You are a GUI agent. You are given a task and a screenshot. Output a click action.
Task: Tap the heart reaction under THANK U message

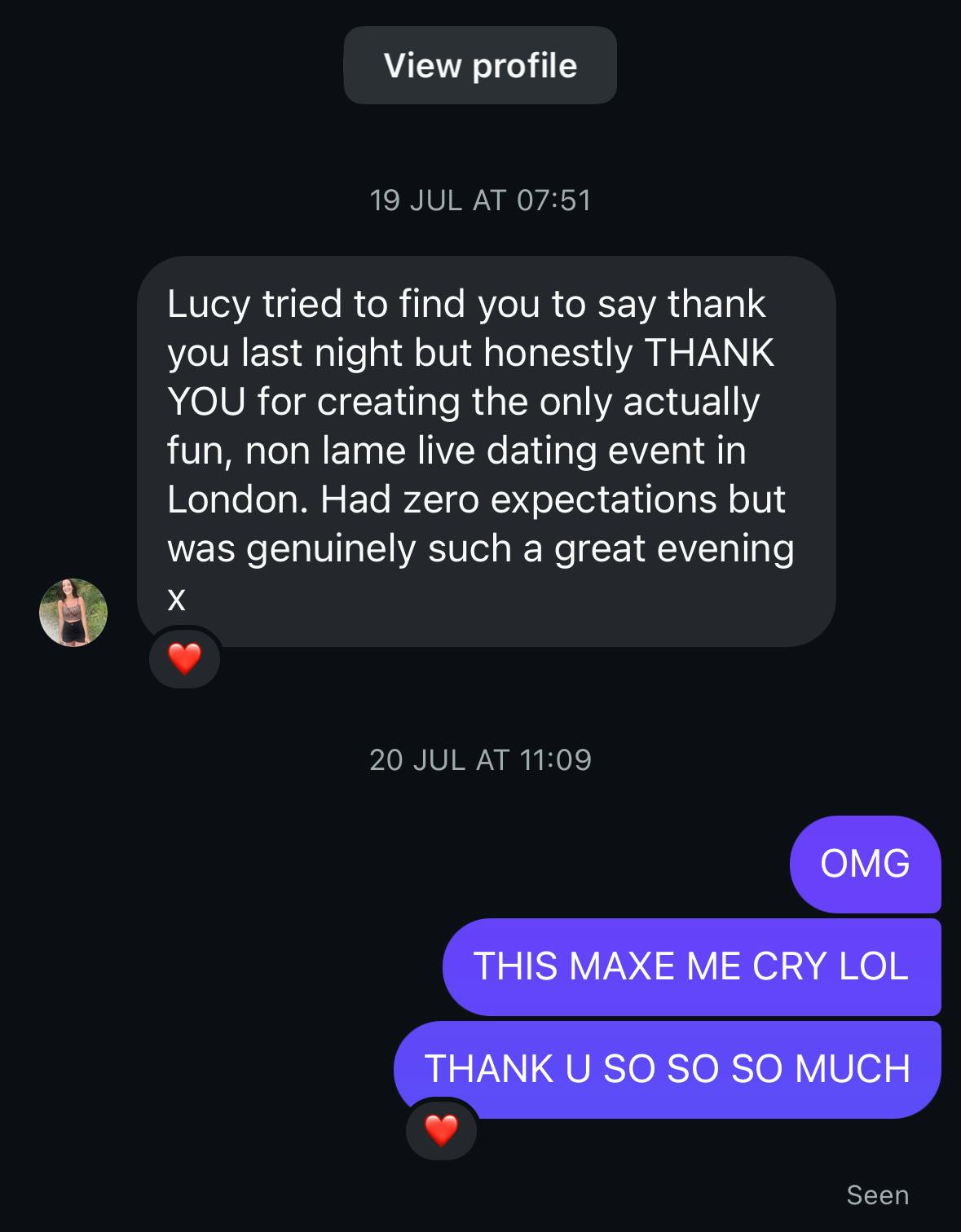click(x=441, y=1129)
